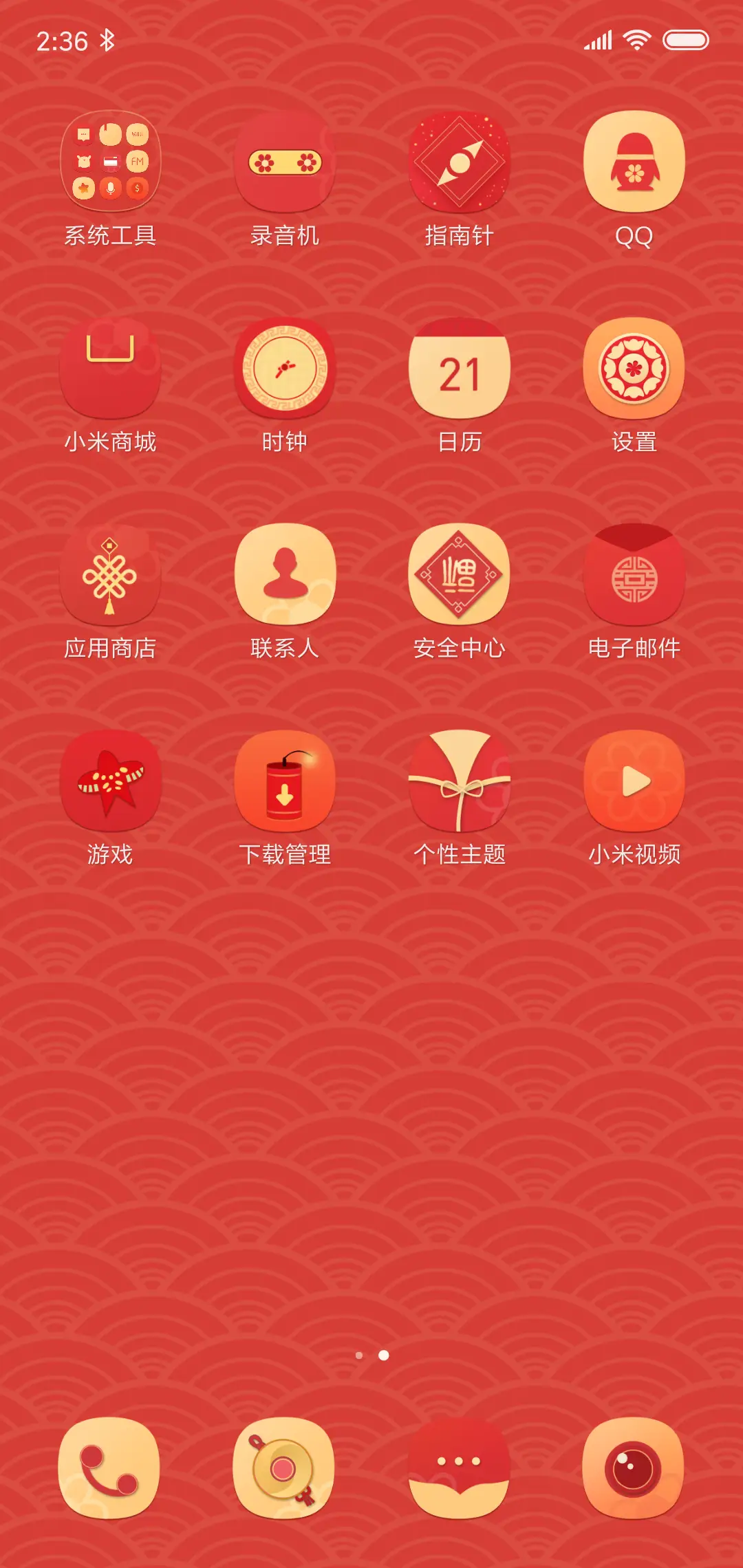743x1568 pixels.
Task: Open the 日历 calendar showing 21
Action: click(x=459, y=369)
